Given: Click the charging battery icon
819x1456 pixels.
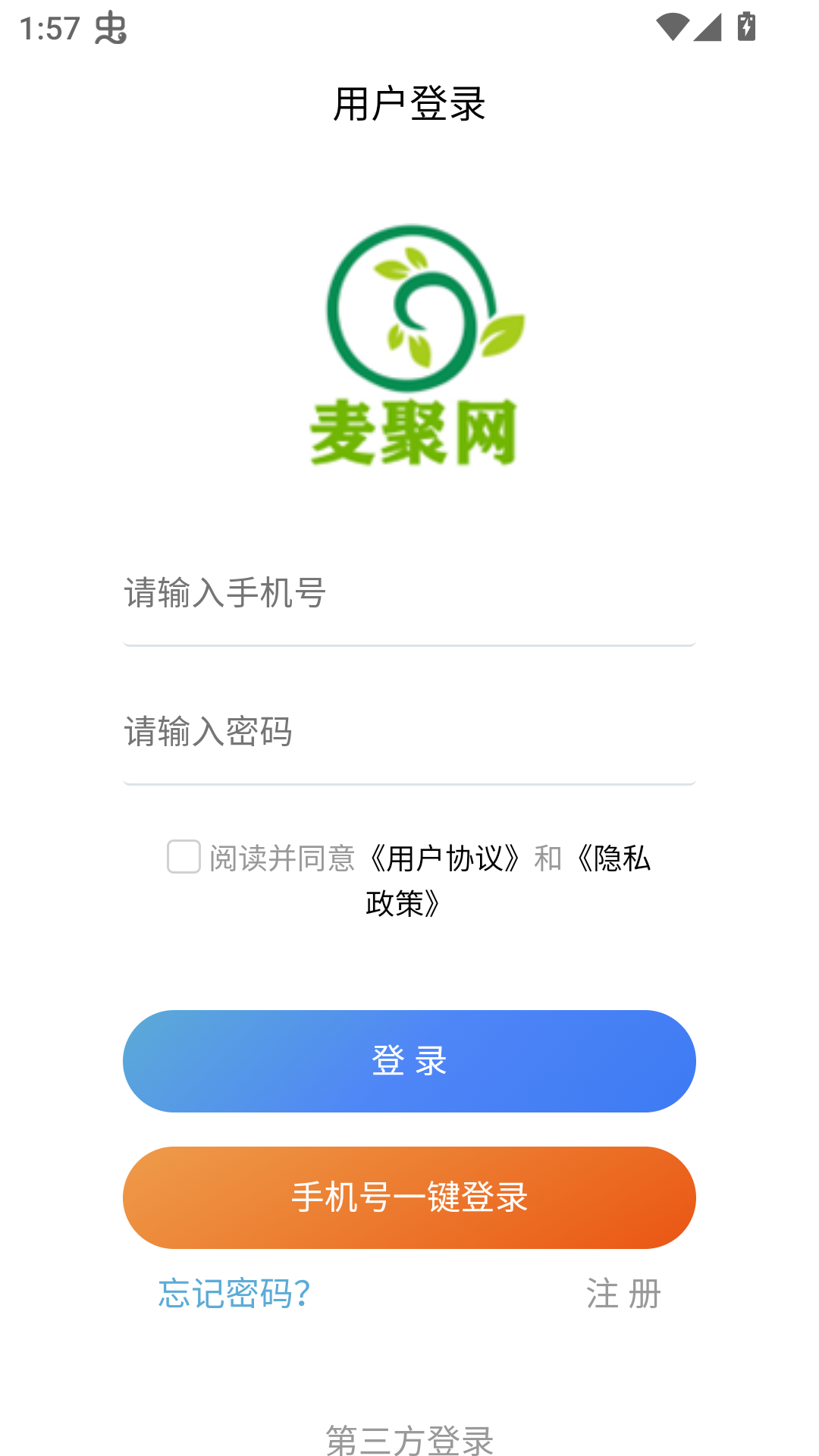Looking at the screenshot, I should pos(747,25).
